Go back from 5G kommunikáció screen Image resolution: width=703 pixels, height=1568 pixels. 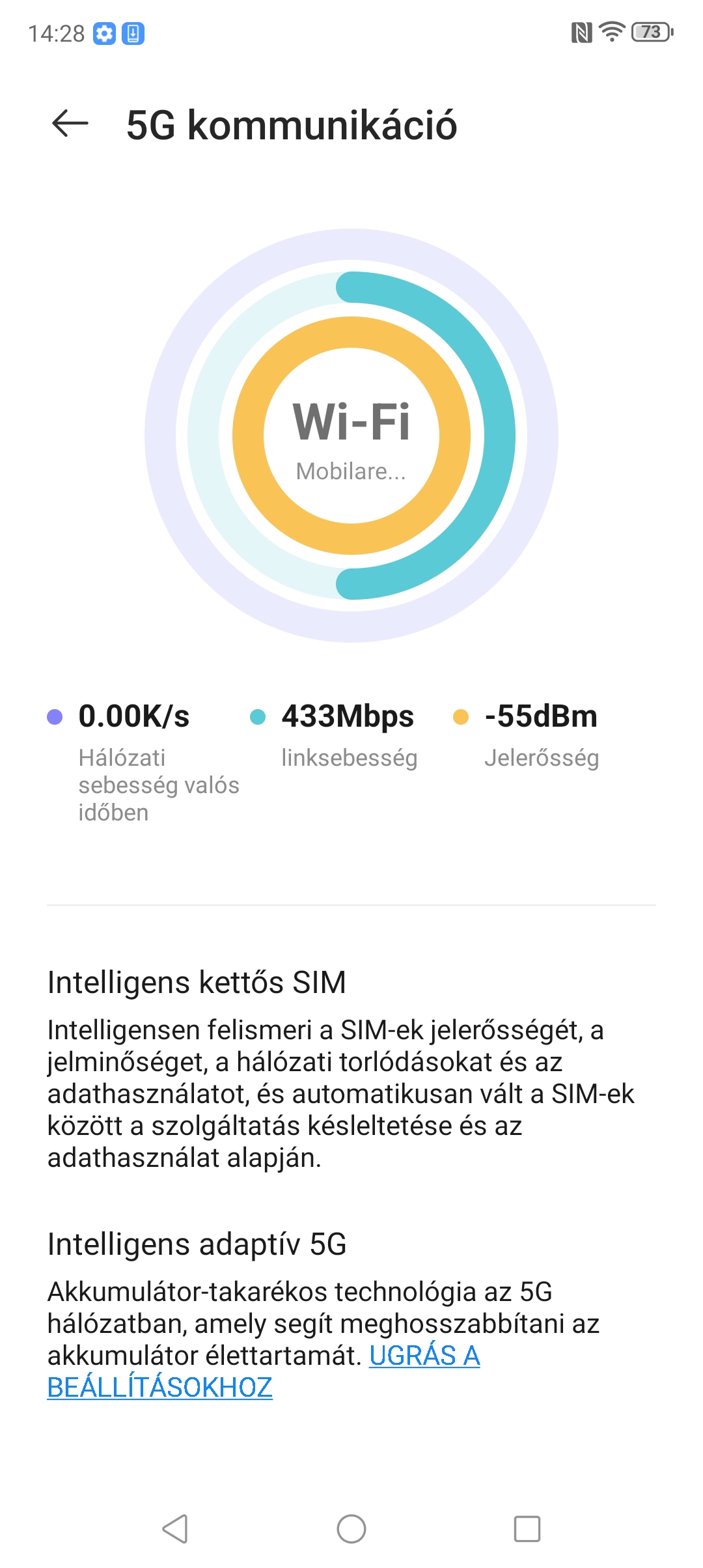[x=70, y=124]
